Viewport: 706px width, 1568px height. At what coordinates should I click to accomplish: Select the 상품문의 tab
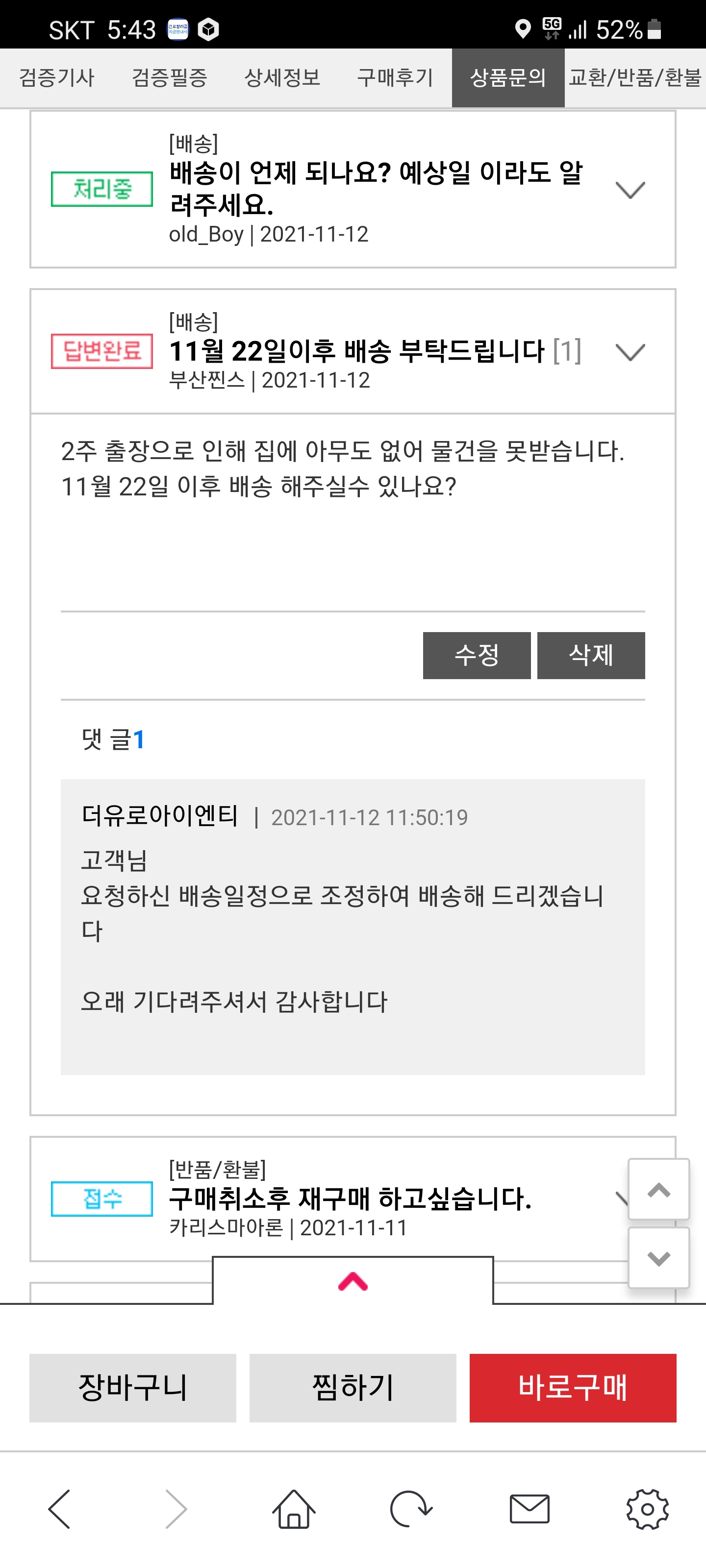pos(508,78)
